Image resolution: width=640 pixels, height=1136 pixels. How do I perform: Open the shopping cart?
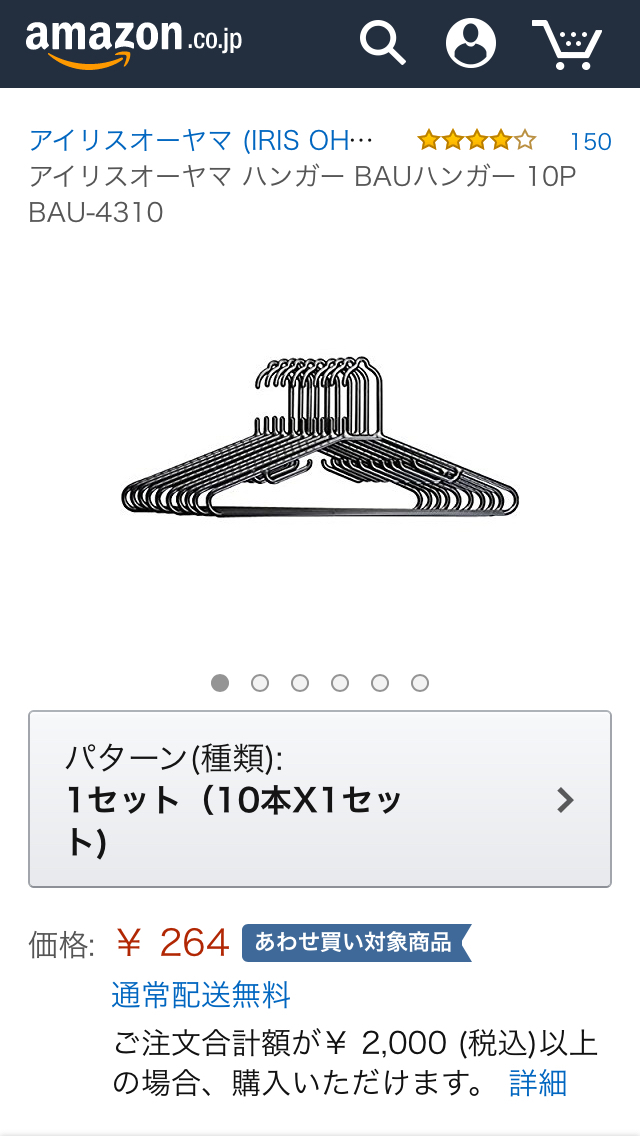pos(567,45)
